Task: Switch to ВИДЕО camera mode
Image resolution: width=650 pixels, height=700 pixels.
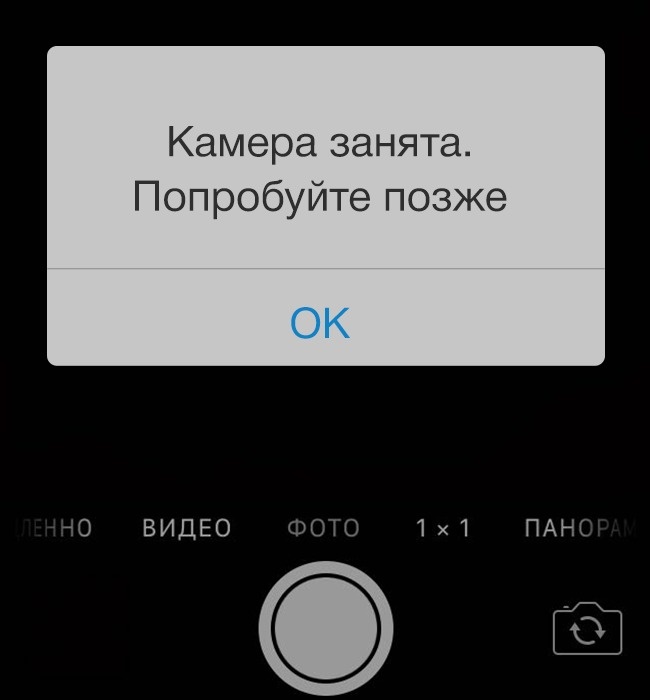Action: 187,528
